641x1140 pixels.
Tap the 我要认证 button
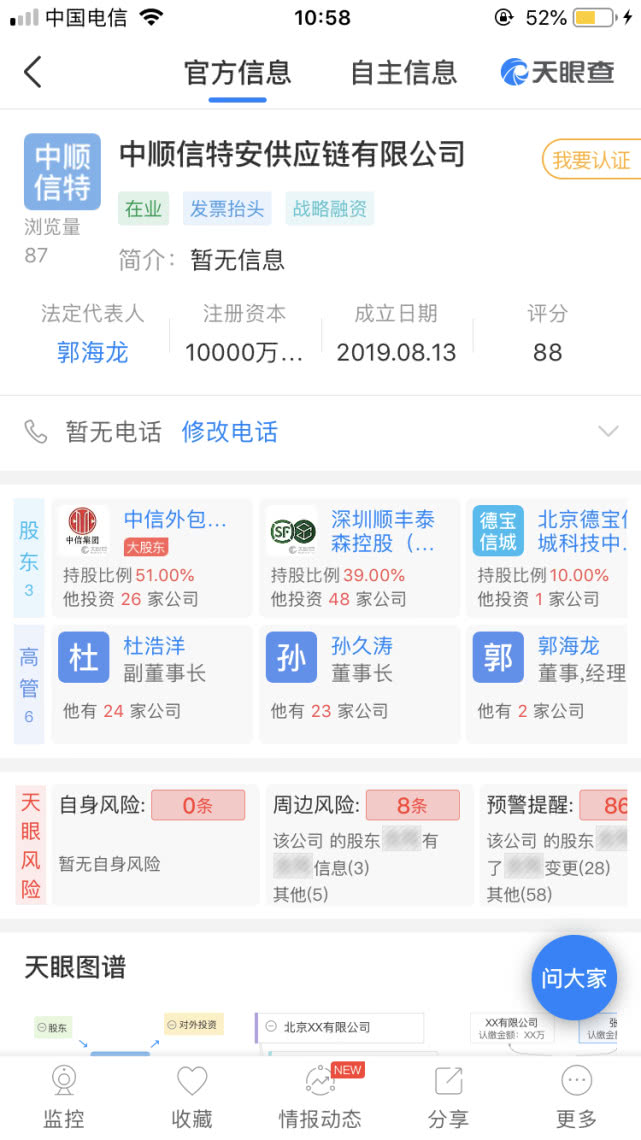(591, 160)
